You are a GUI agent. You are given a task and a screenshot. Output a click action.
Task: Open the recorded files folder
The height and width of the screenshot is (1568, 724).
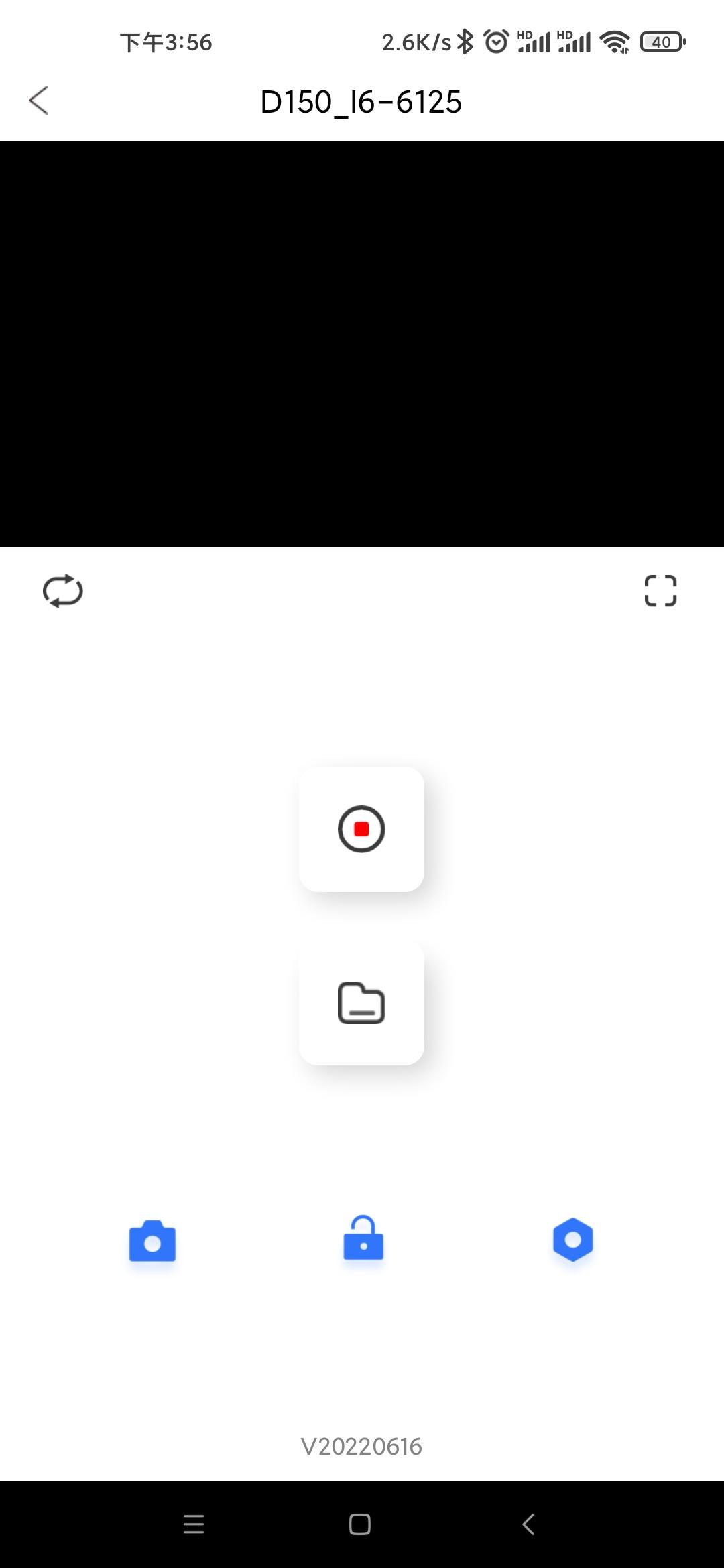coord(361,1002)
